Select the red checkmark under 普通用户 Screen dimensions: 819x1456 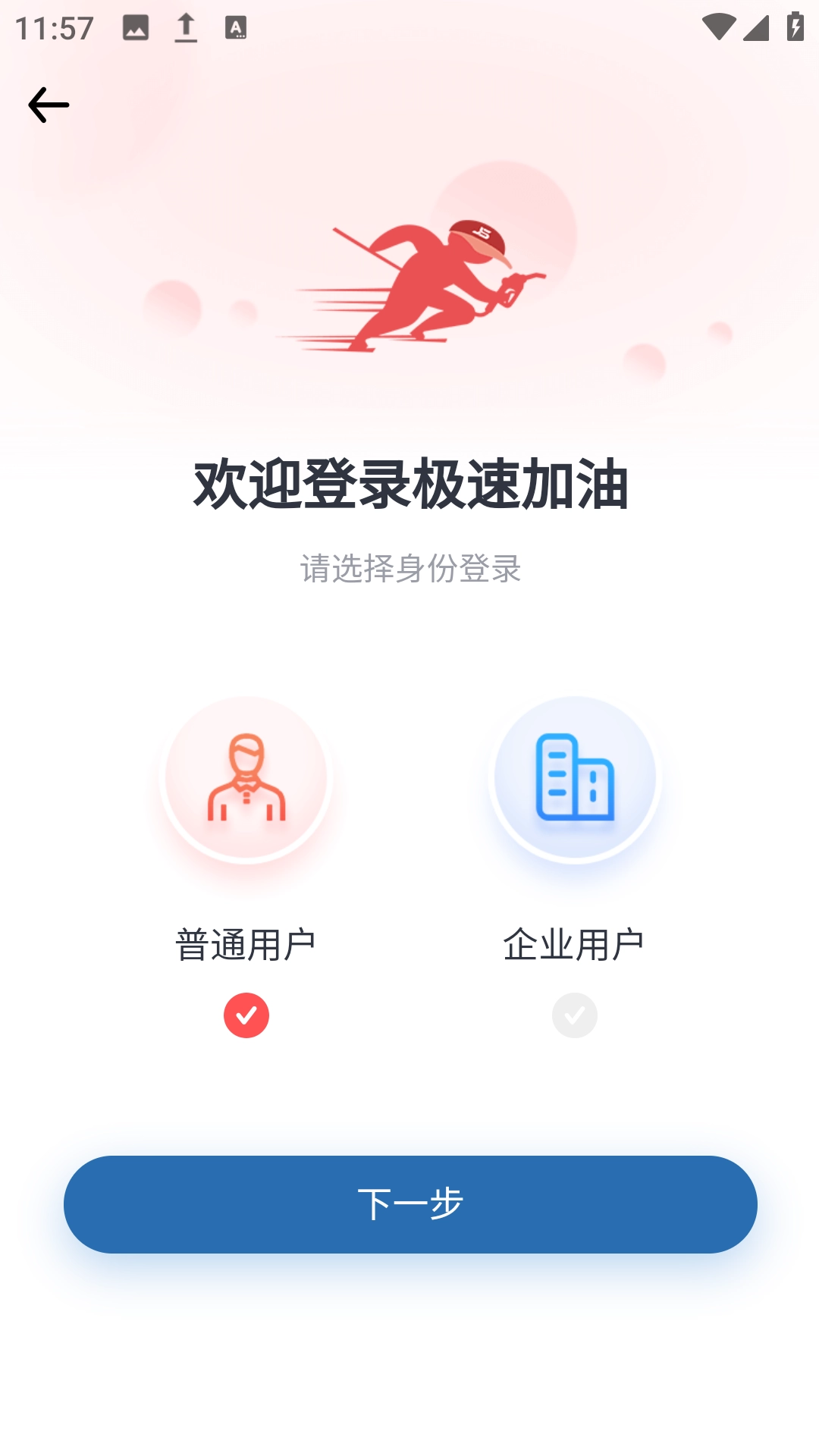[246, 1014]
